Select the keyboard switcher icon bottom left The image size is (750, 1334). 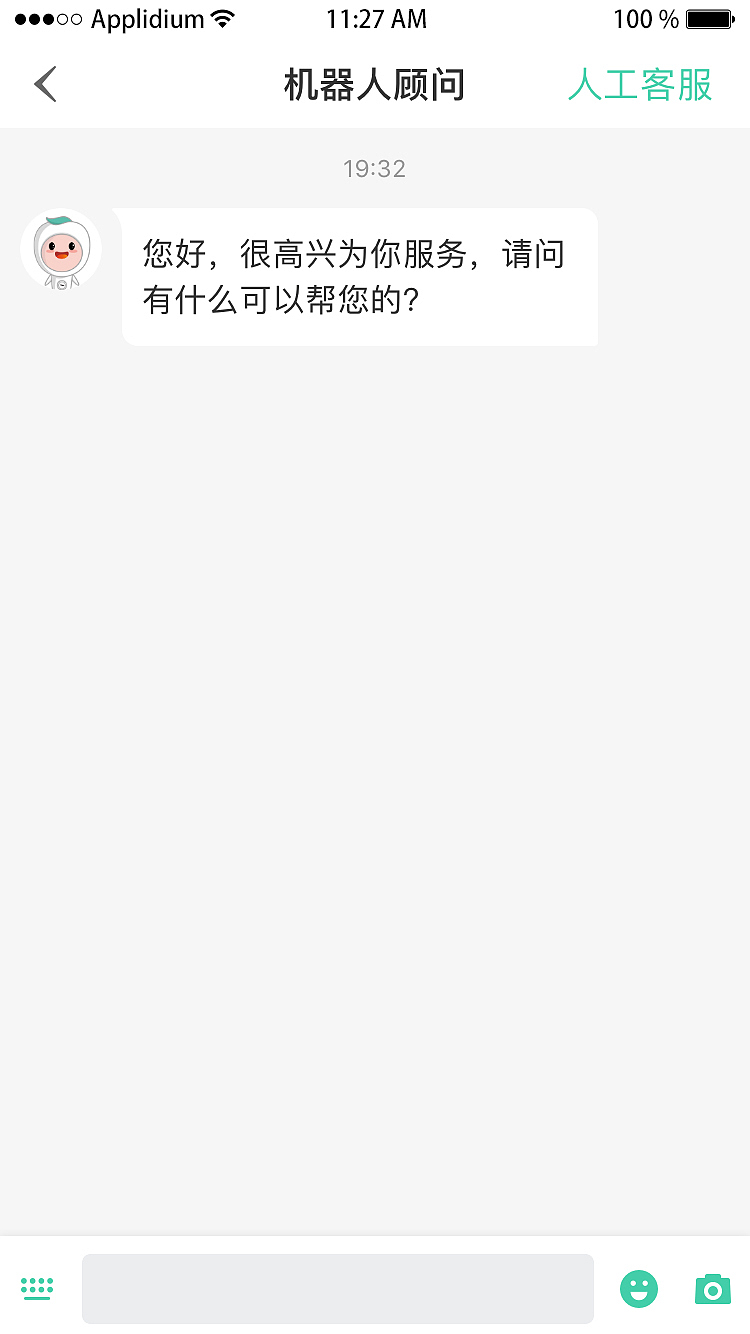[37, 1289]
